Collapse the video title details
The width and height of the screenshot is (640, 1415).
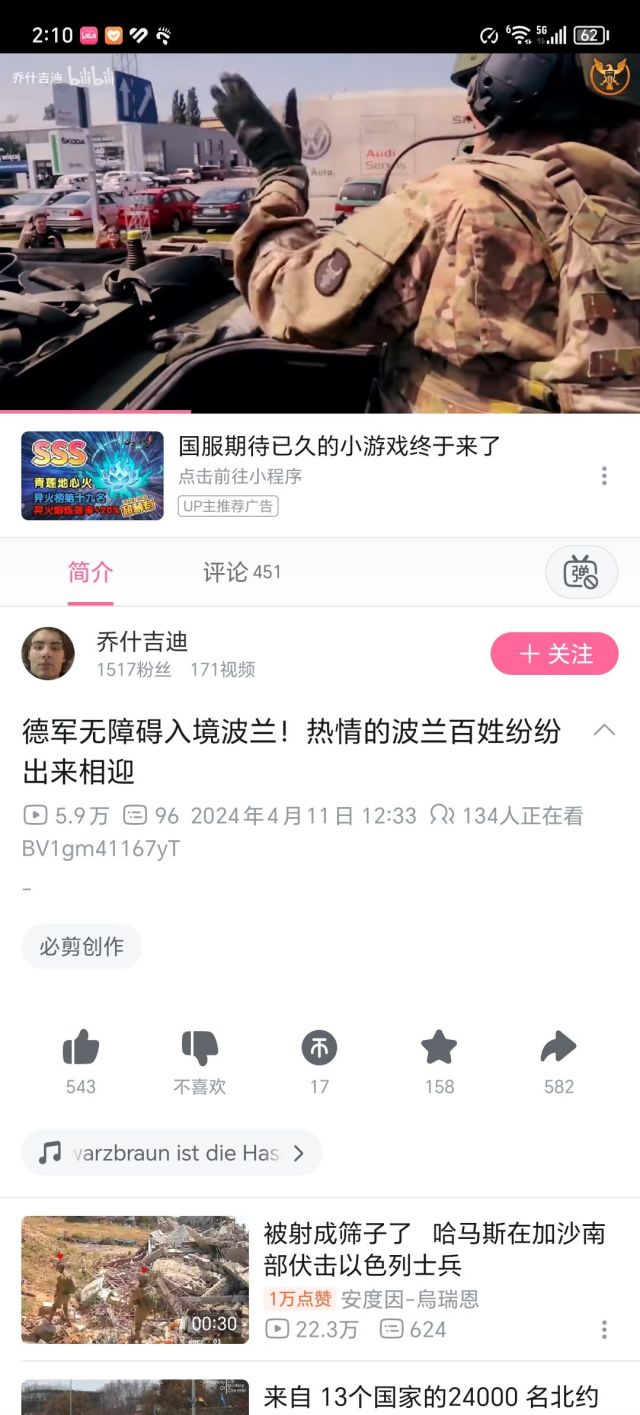(604, 730)
